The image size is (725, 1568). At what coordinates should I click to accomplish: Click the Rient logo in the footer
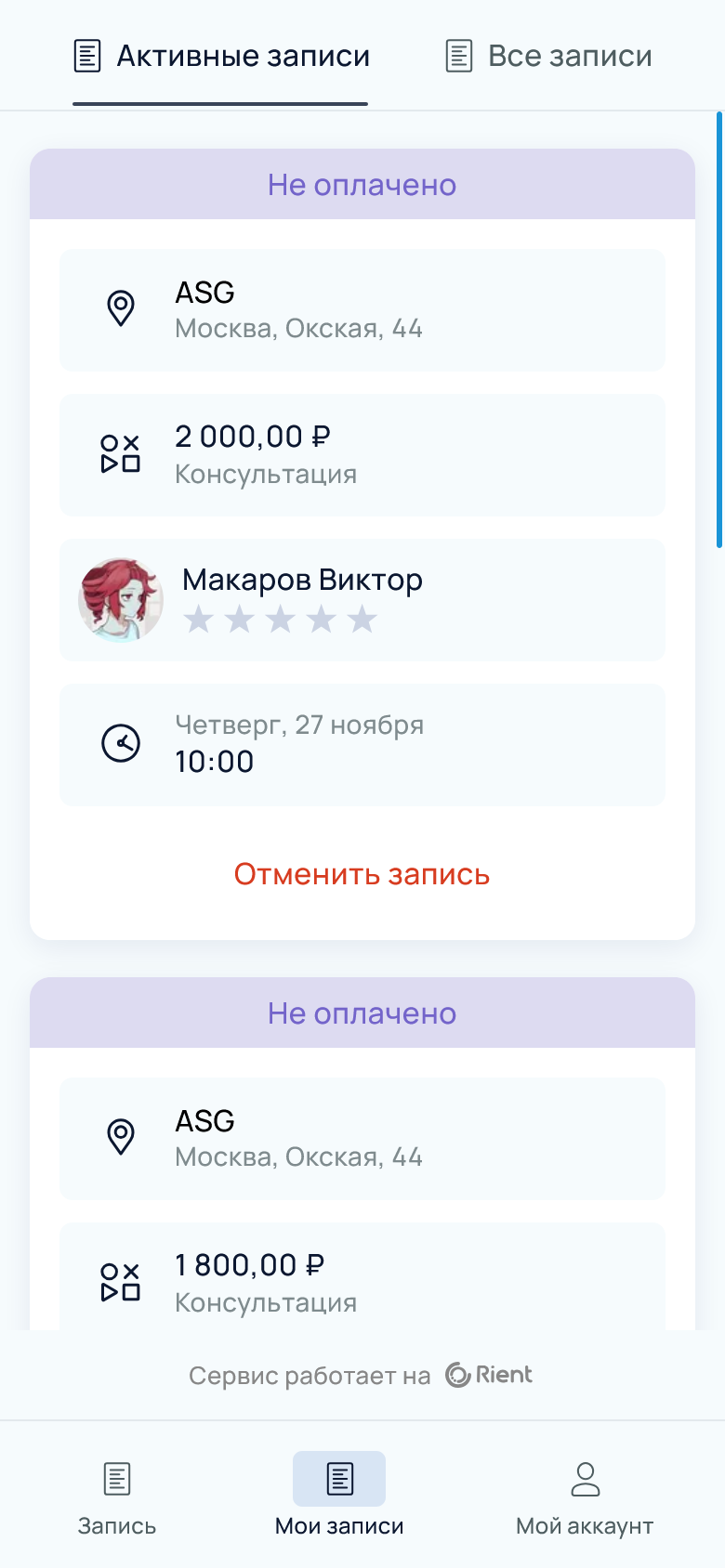489,1374
